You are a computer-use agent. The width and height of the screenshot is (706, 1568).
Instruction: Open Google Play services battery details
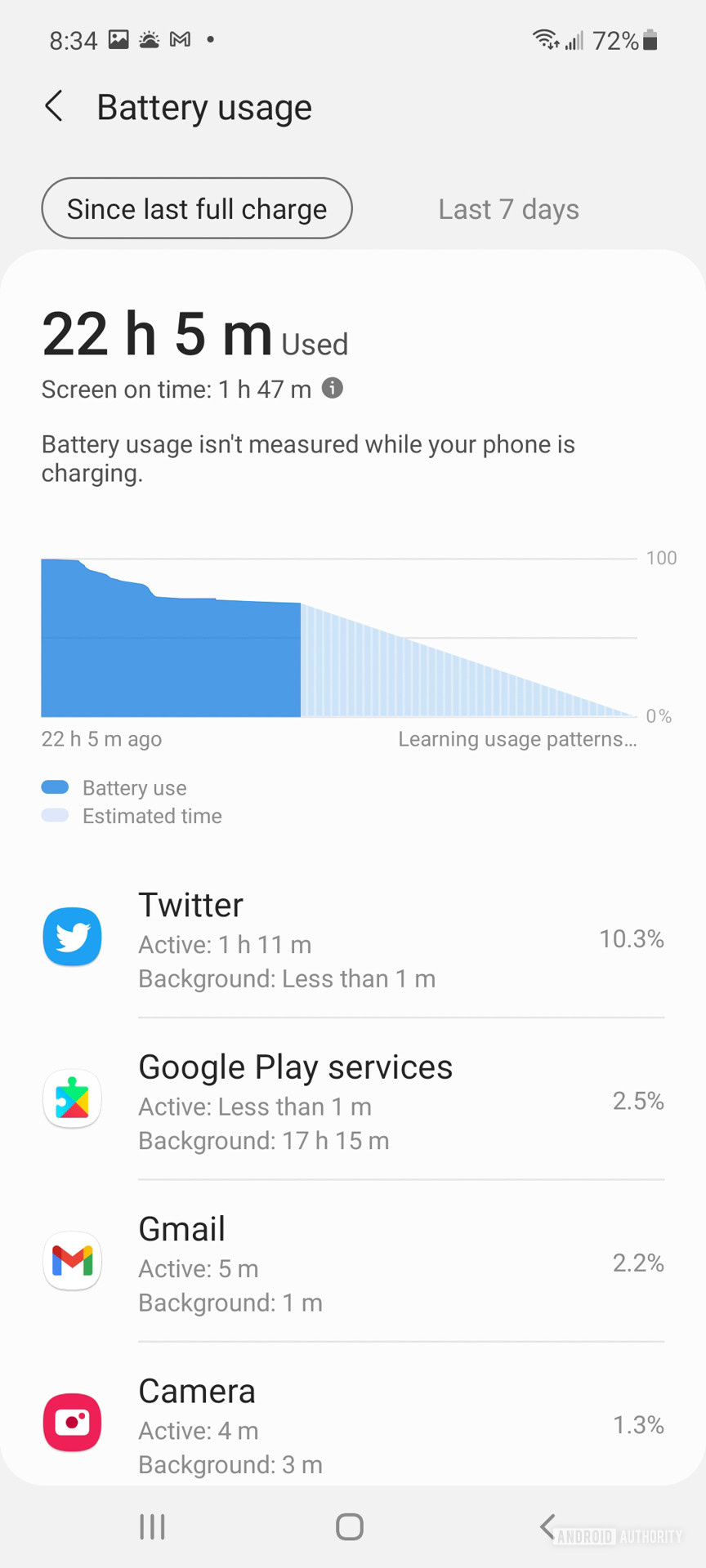(x=353, y=1101)
